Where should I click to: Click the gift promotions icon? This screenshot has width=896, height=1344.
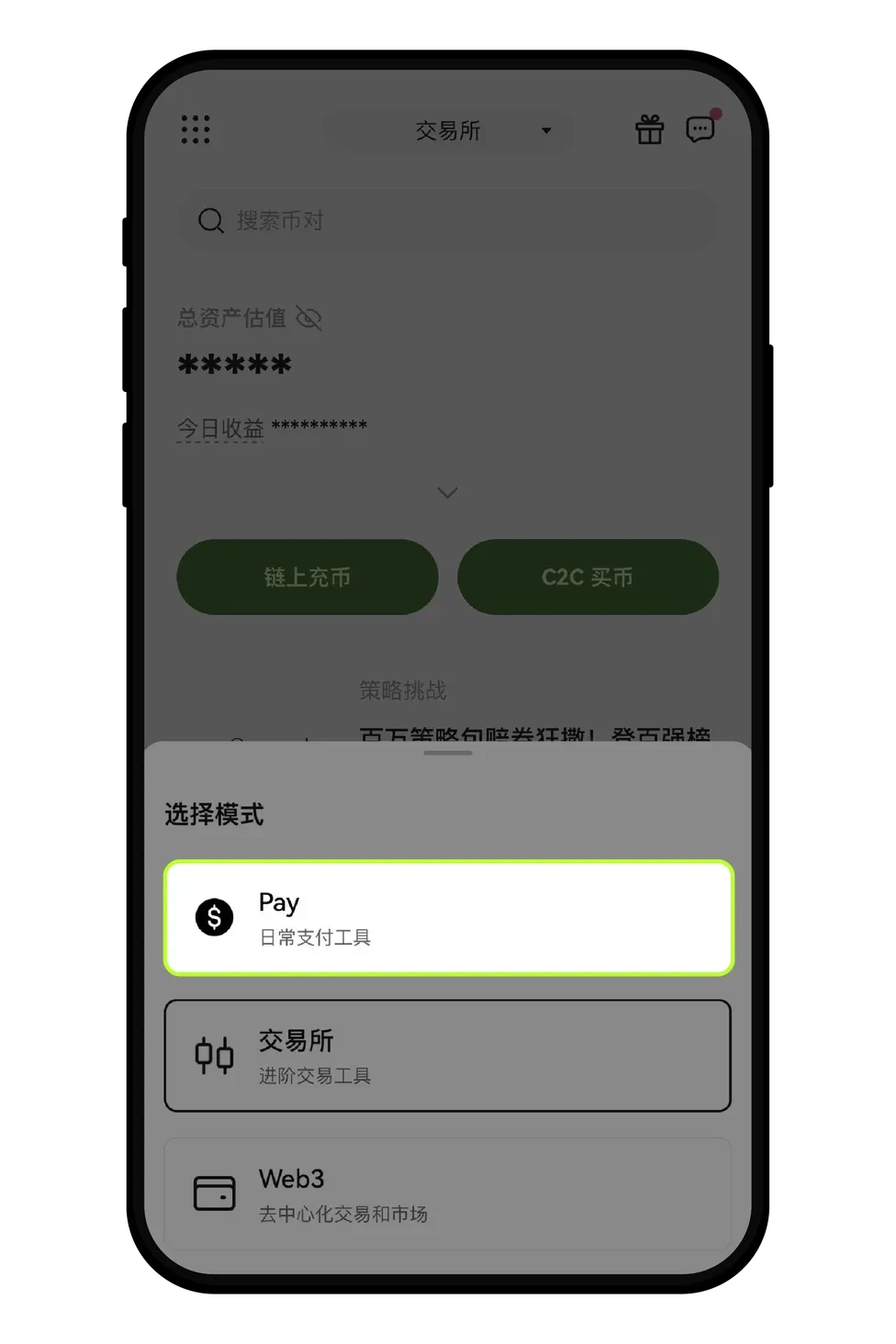pos(650,130)
